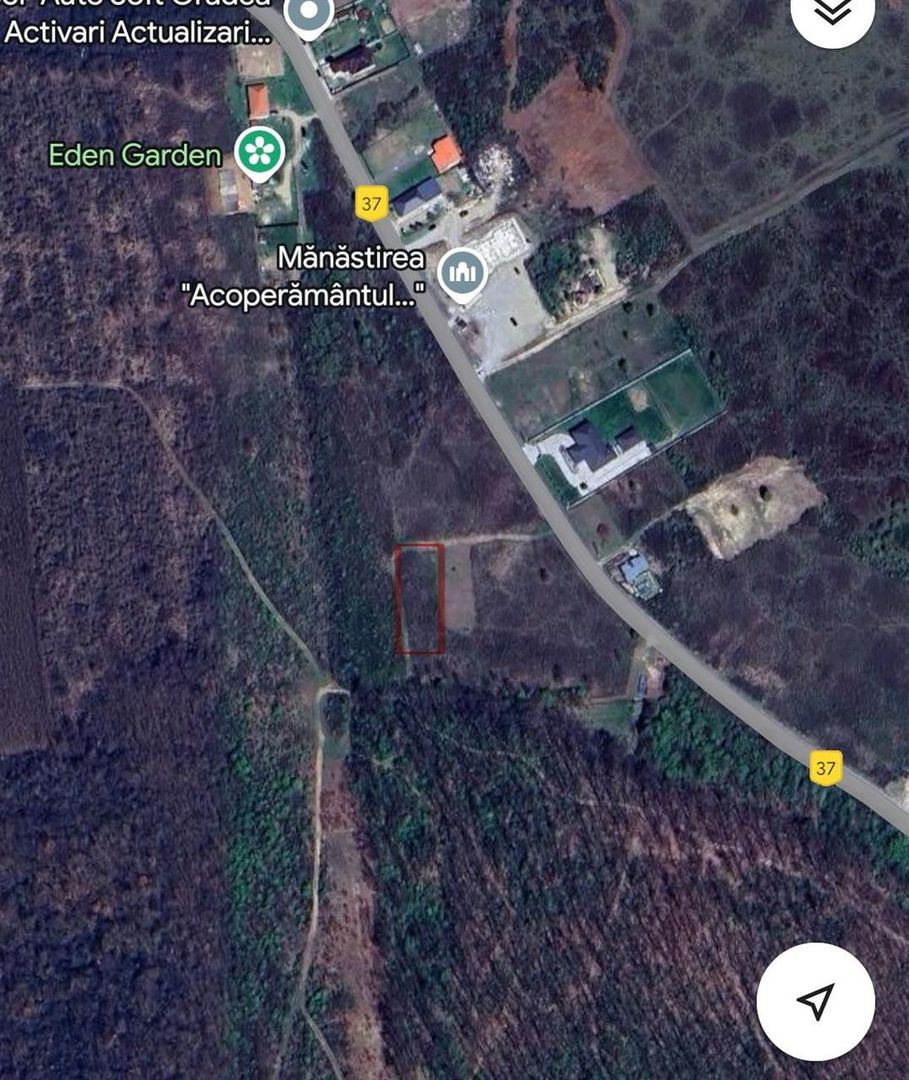909x1080 pixels.
Task: Open the Eden Garden place label
Action: coord(133,153)
